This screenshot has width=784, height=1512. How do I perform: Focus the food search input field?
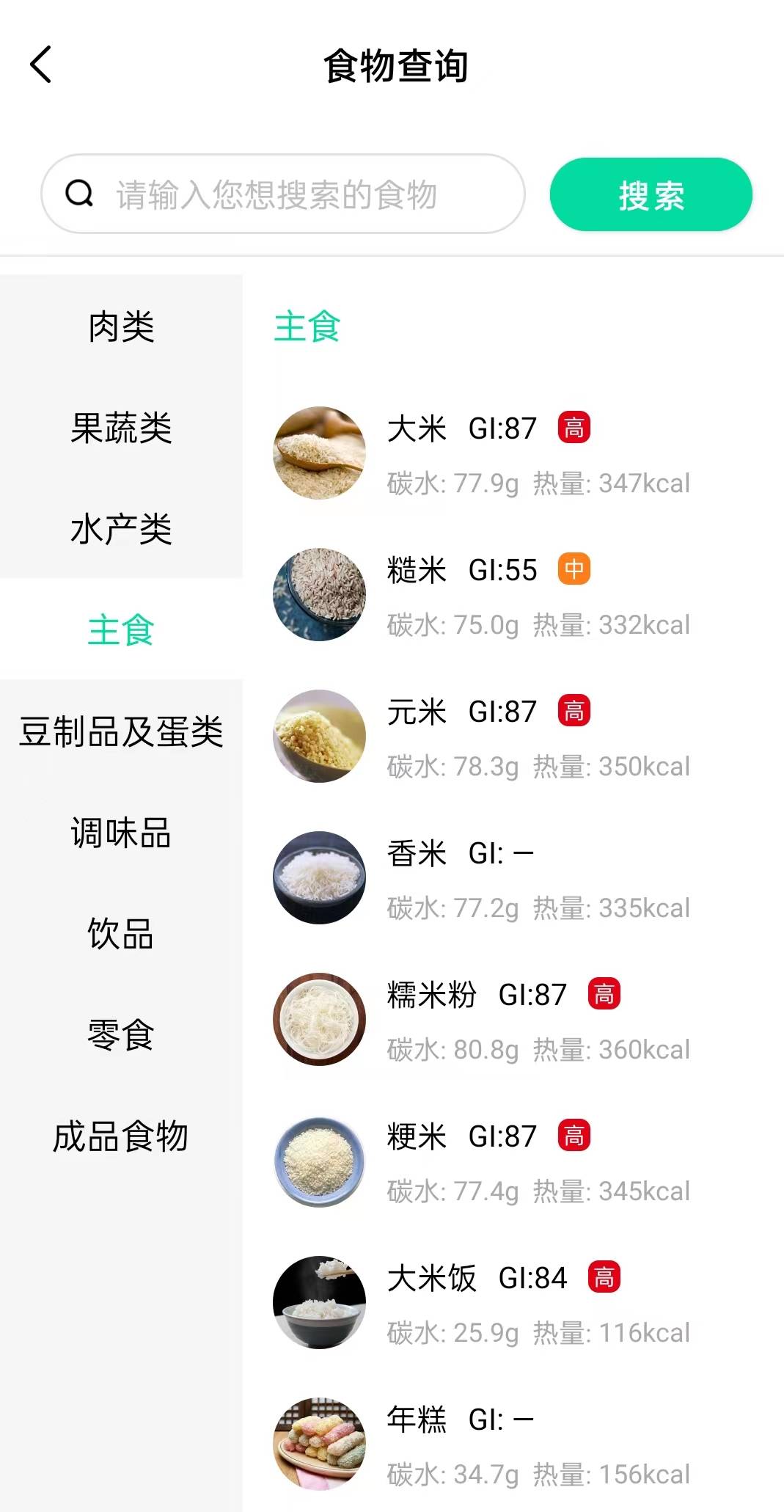282,194
